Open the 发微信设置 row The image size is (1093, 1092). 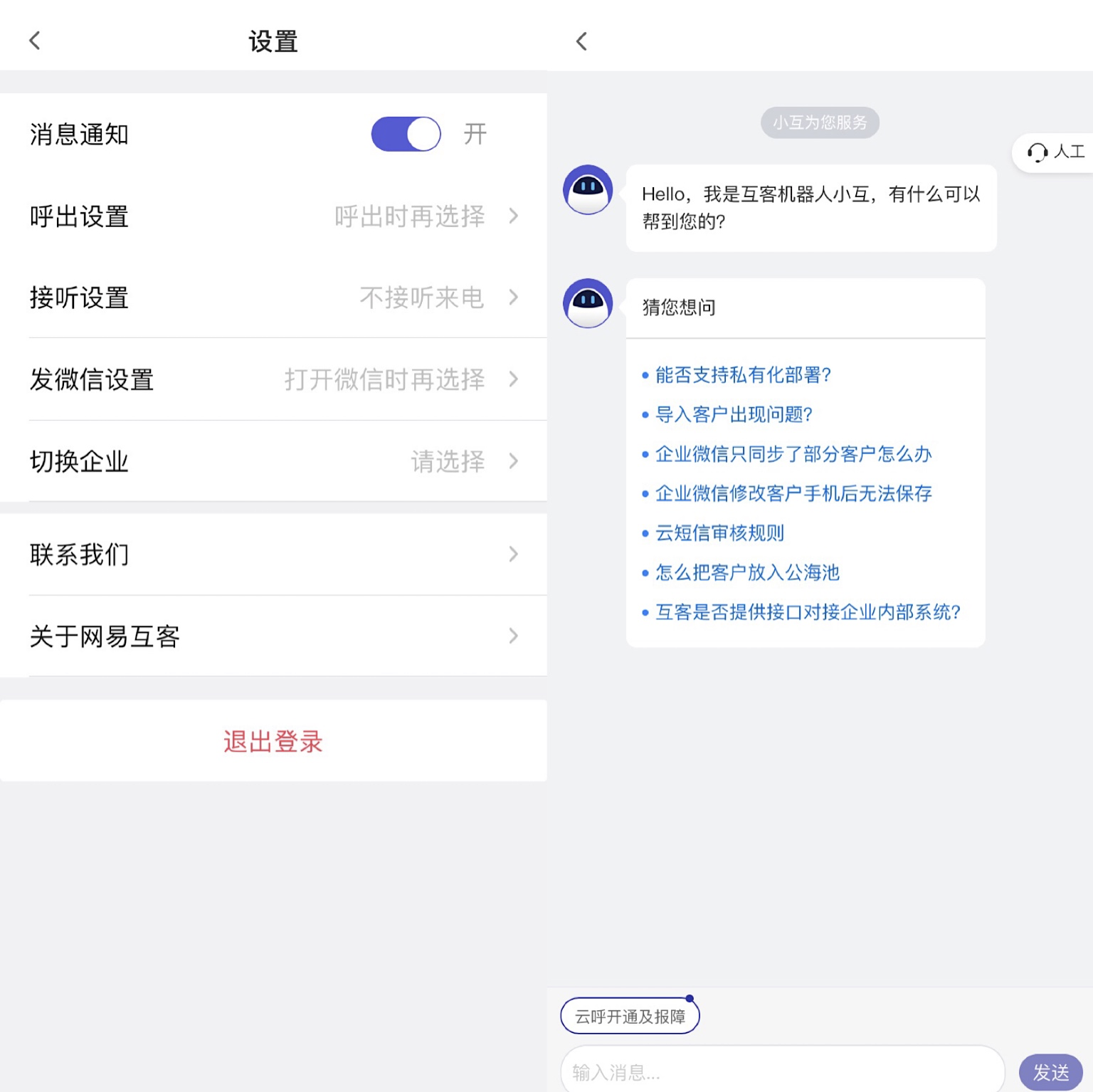coord(273,379)
